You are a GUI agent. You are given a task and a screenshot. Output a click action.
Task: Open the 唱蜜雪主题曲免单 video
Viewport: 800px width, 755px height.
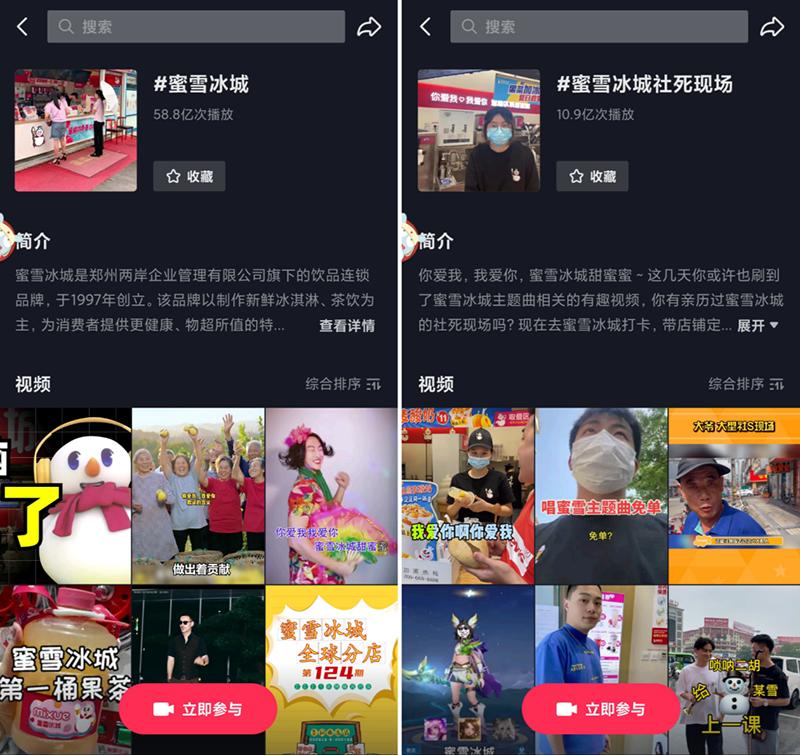coord(601,495)
